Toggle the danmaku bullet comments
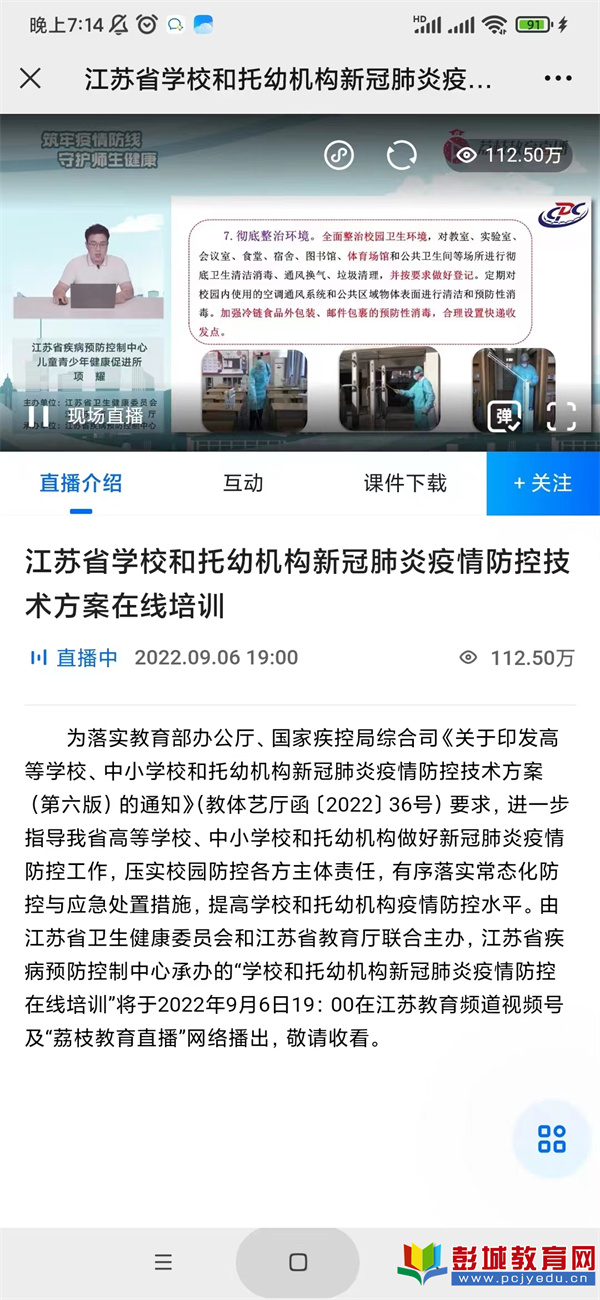Viewport: 600px width, 1300px height. click(505, 416)
